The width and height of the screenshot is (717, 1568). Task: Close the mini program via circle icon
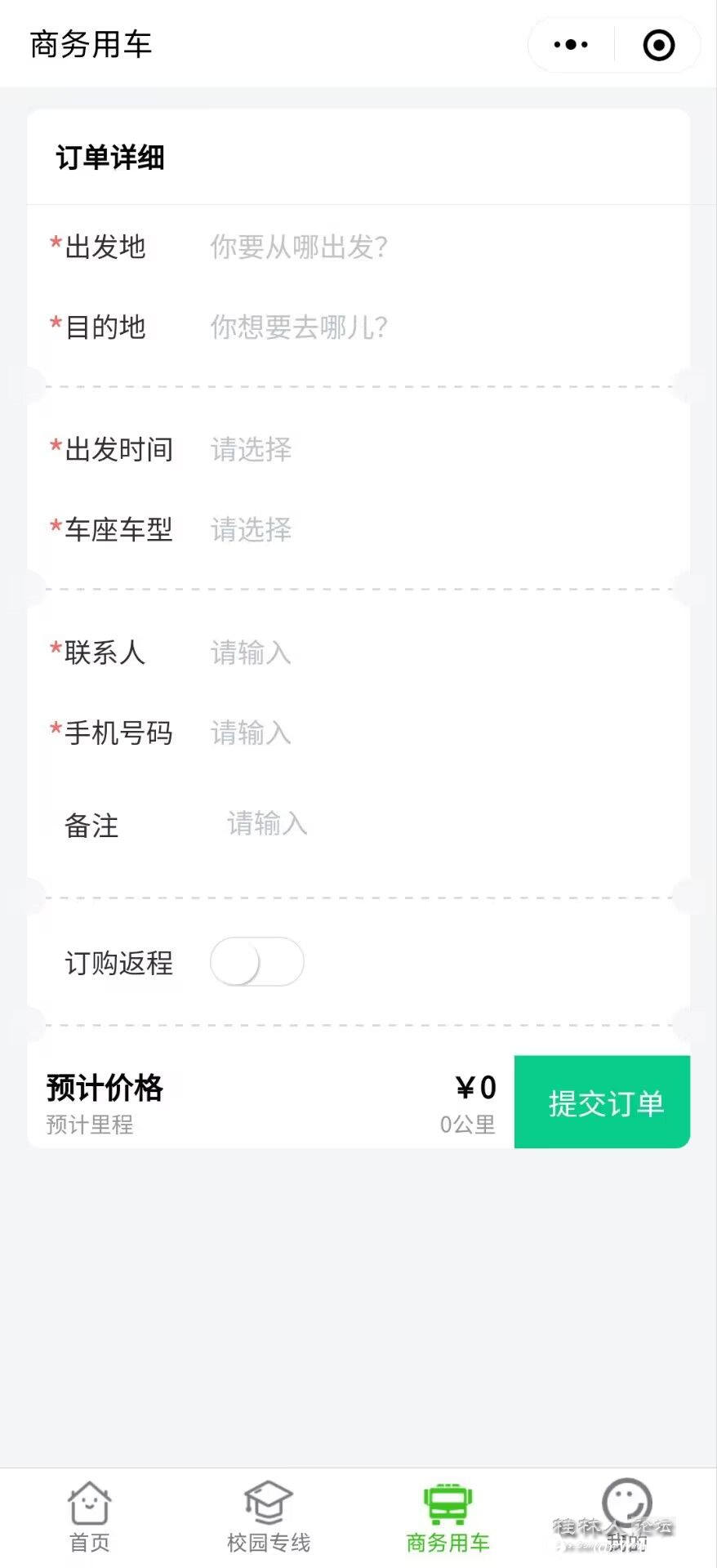coord(658,45)
